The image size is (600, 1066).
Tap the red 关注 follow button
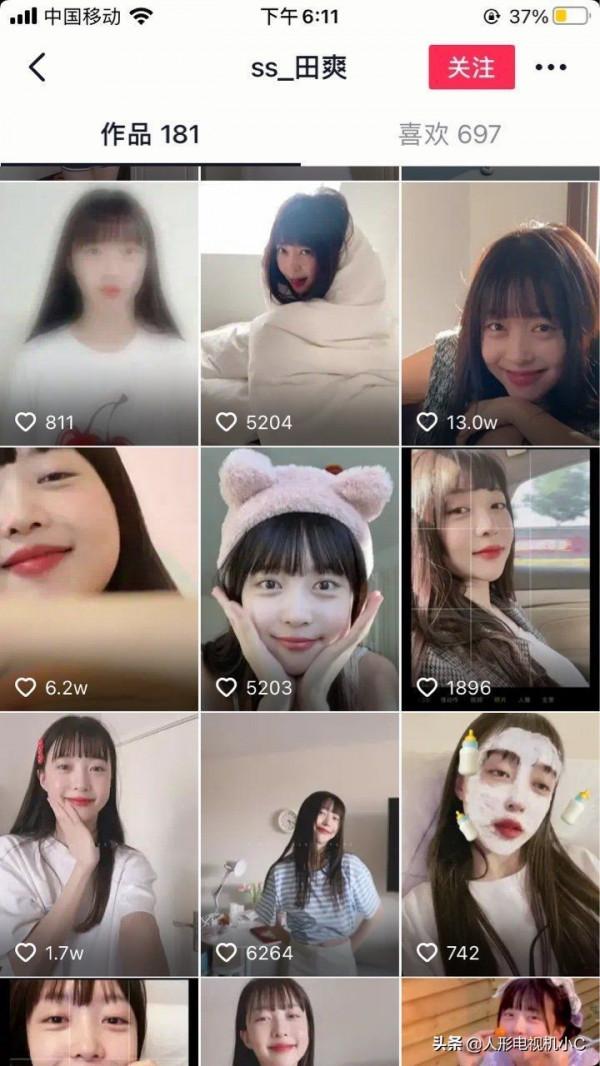(x=471, y=68)
